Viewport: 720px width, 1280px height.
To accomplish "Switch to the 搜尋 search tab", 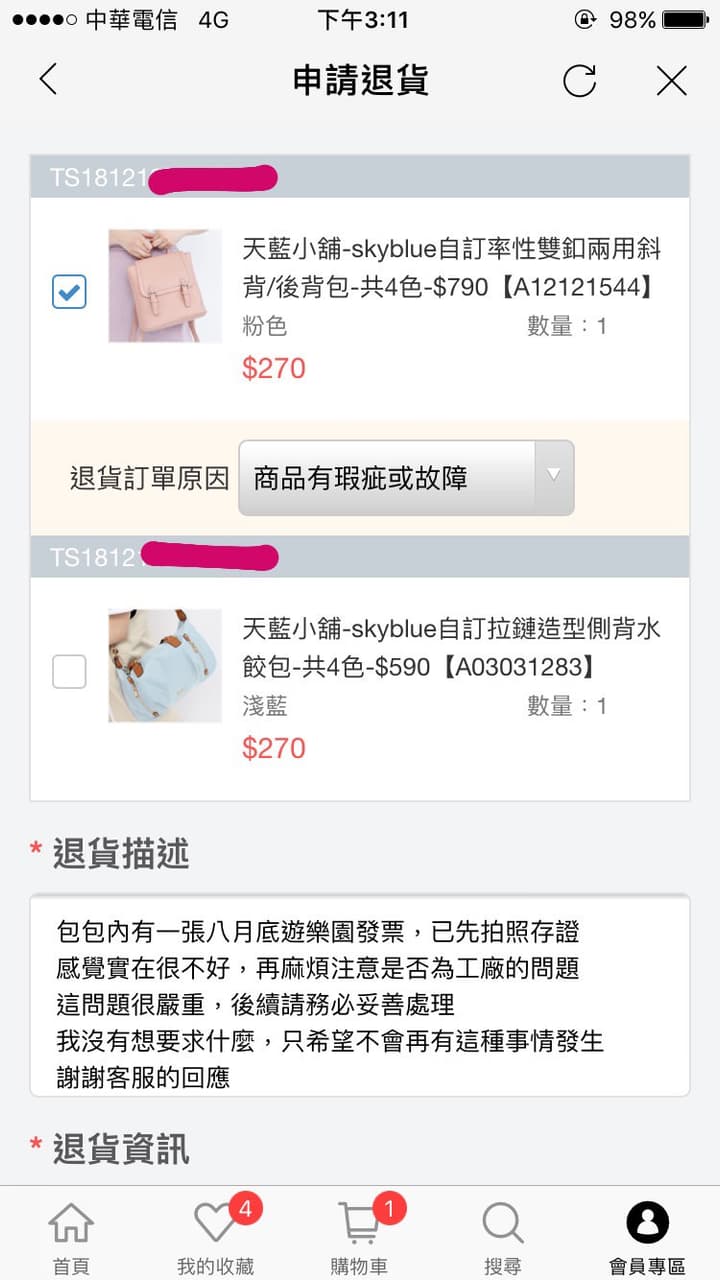I will (502, 1236).
